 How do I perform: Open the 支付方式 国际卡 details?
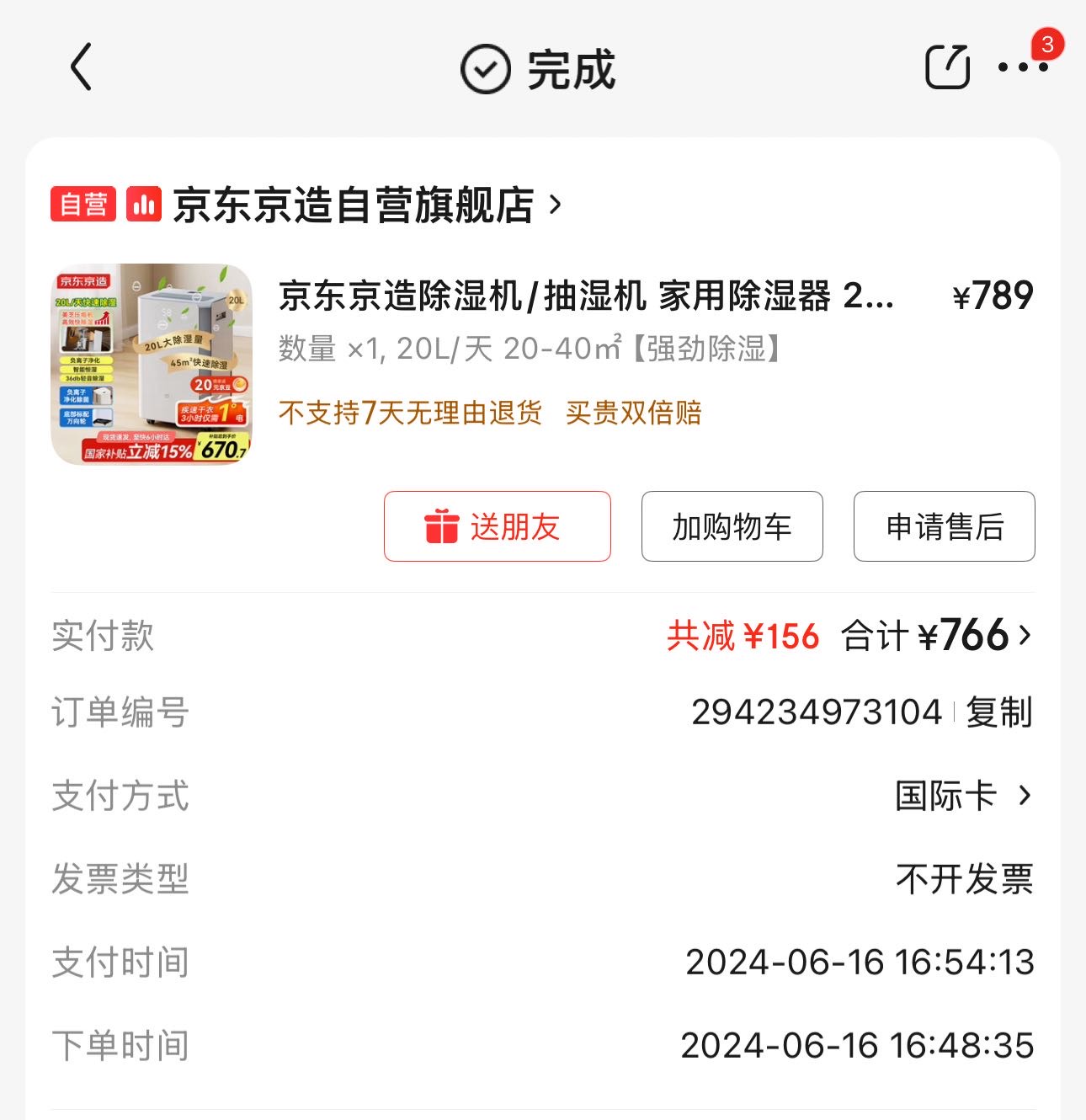pos(963,796)
